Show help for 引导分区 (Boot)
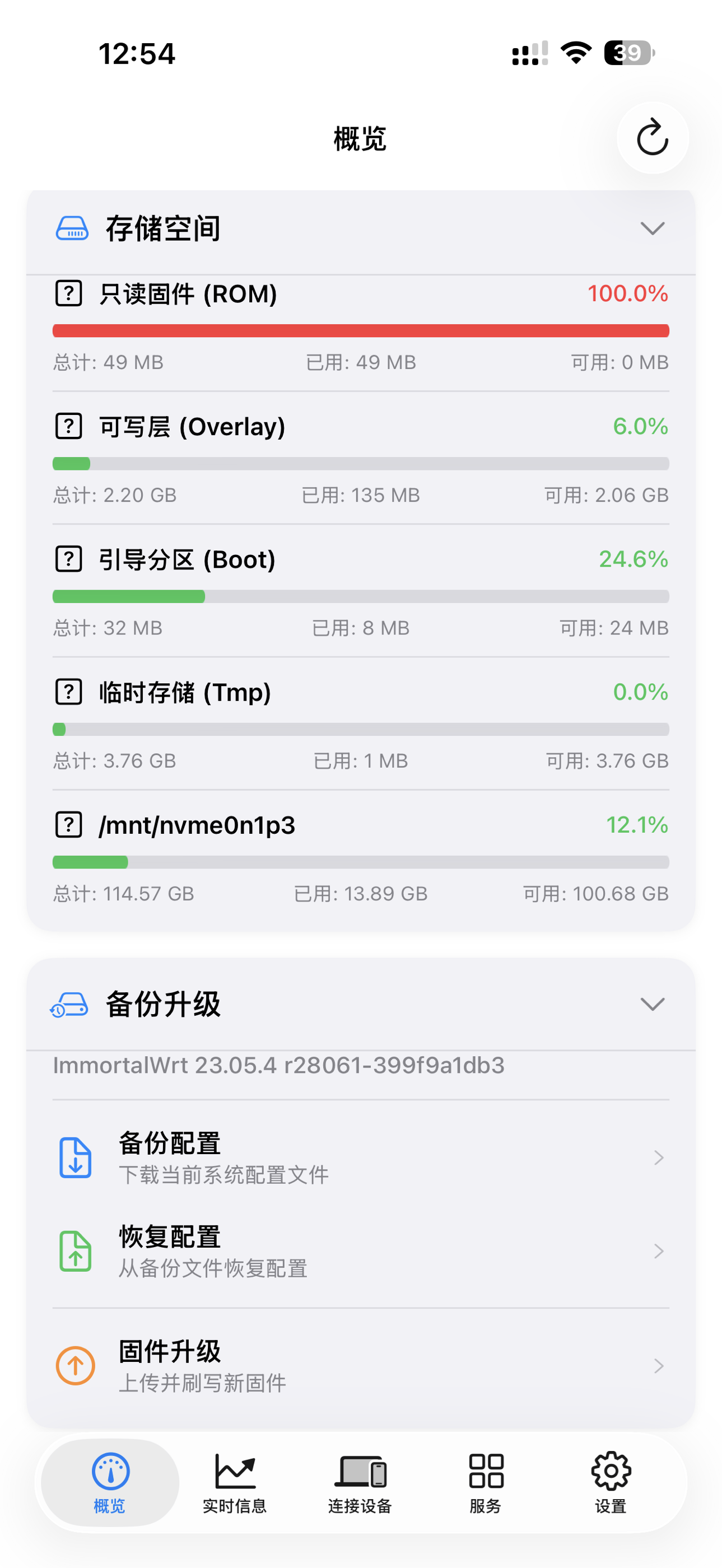Screen dimensions: 722x1568 pyautogui.click(x=69, y=559)
